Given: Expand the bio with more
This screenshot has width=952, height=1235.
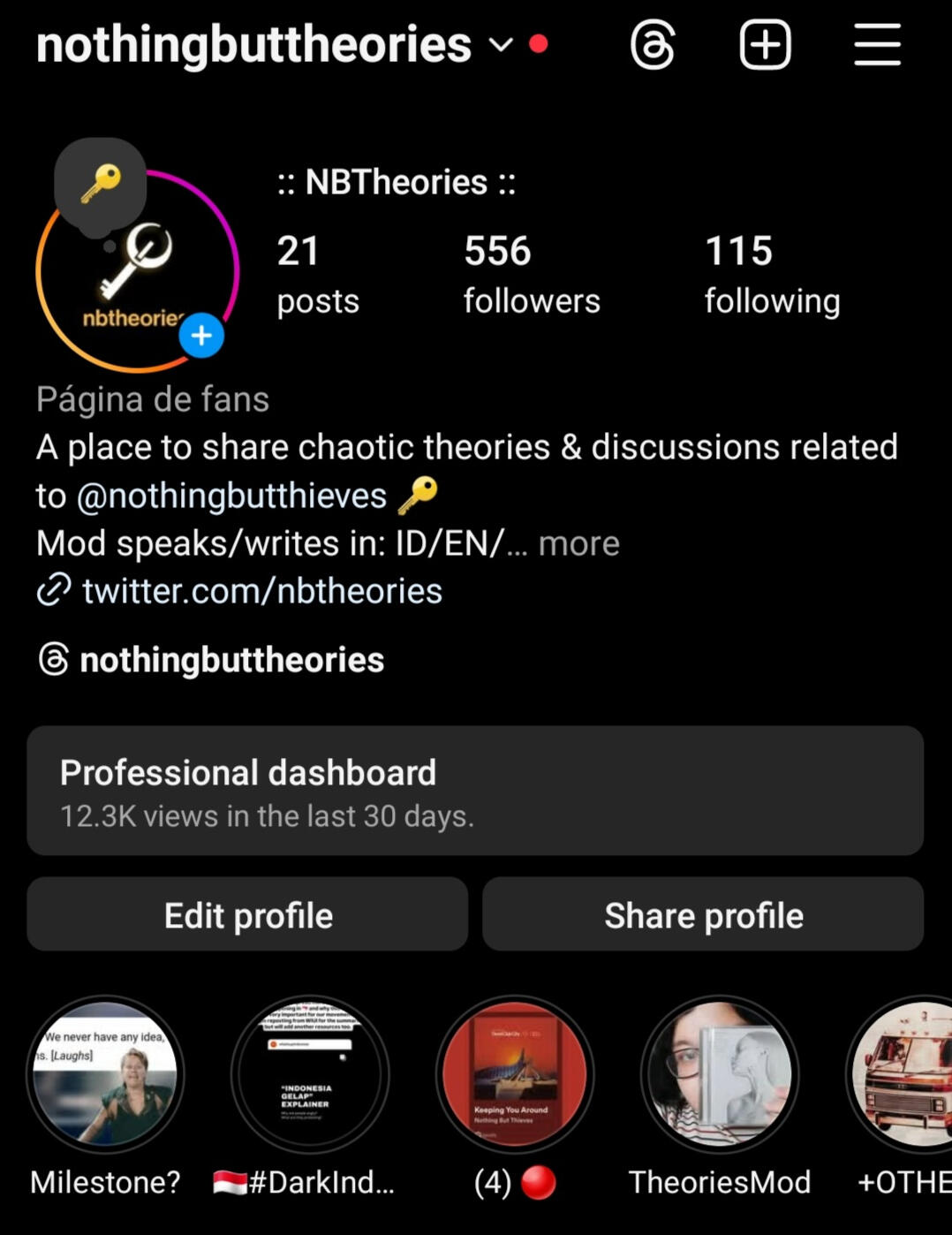Looking at the screenshot, I should point(578,543).
